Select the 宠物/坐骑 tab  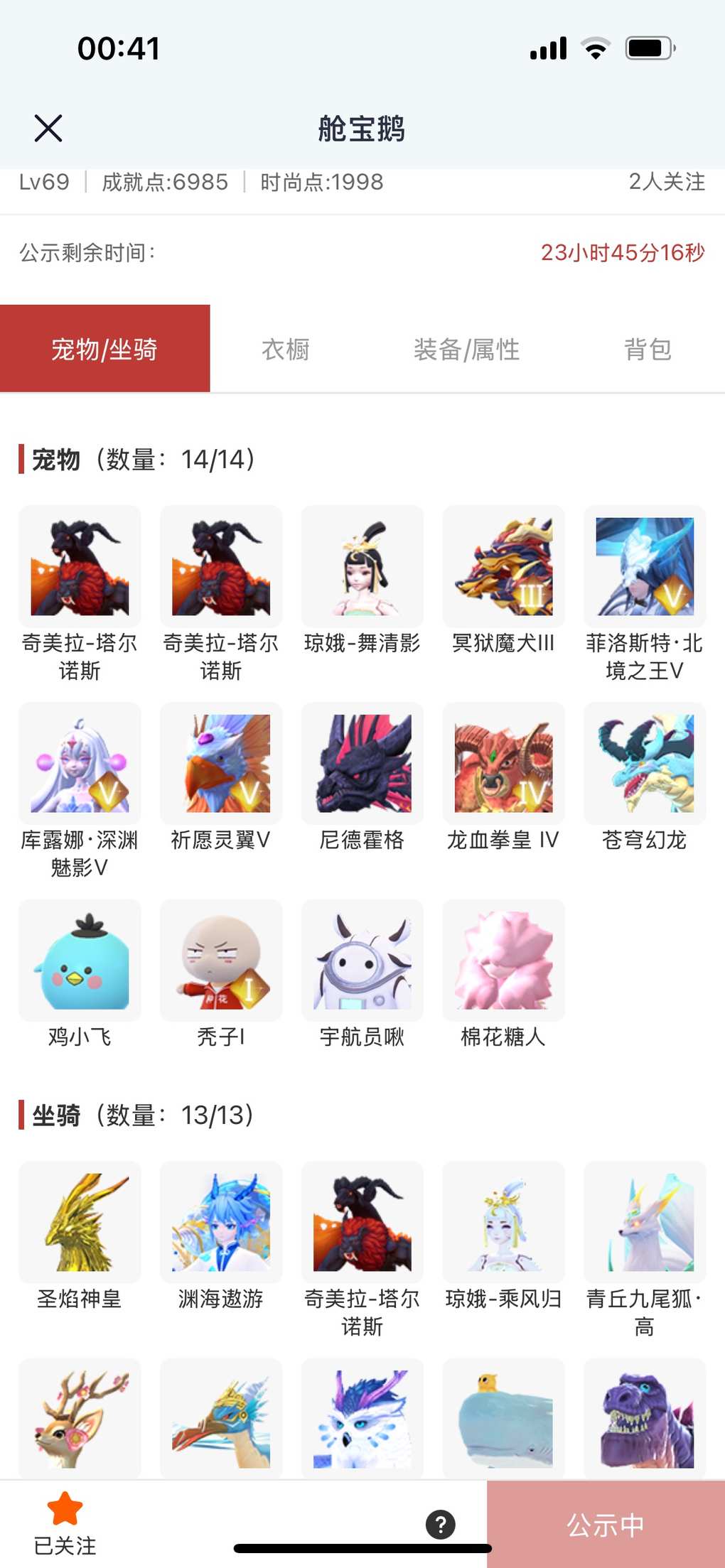click(104, 349)
